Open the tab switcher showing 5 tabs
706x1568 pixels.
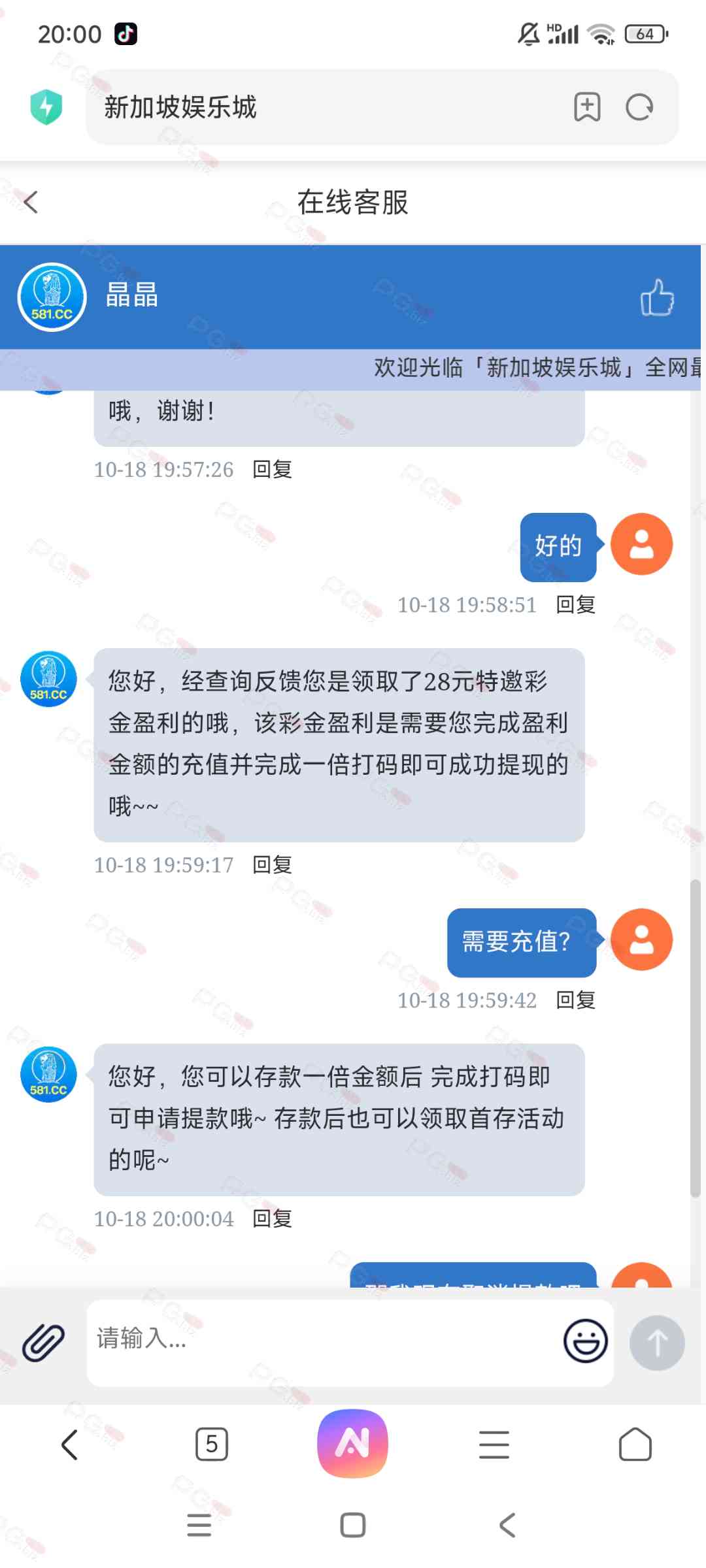coord(212,1444)
